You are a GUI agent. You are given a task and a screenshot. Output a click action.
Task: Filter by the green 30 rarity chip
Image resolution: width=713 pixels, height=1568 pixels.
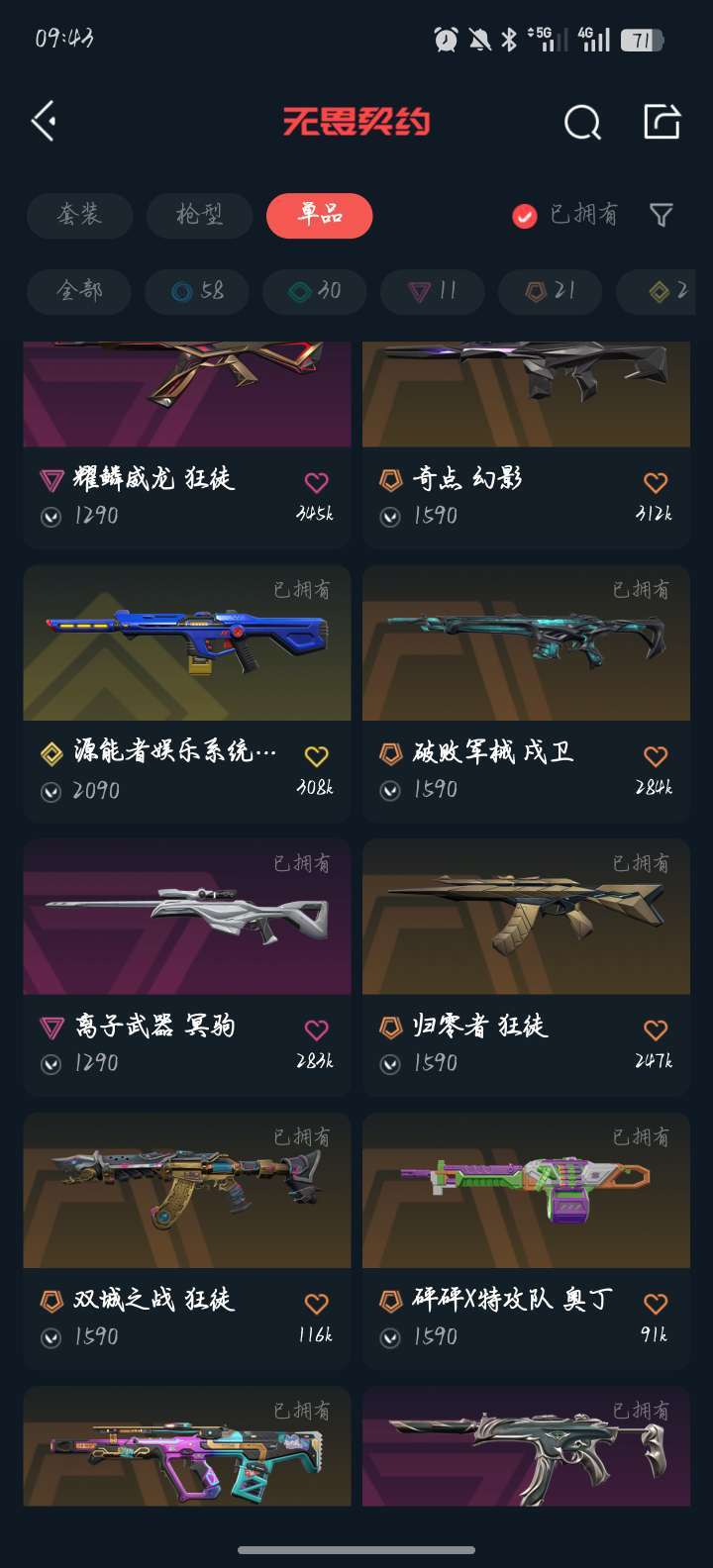coord(314,291)
